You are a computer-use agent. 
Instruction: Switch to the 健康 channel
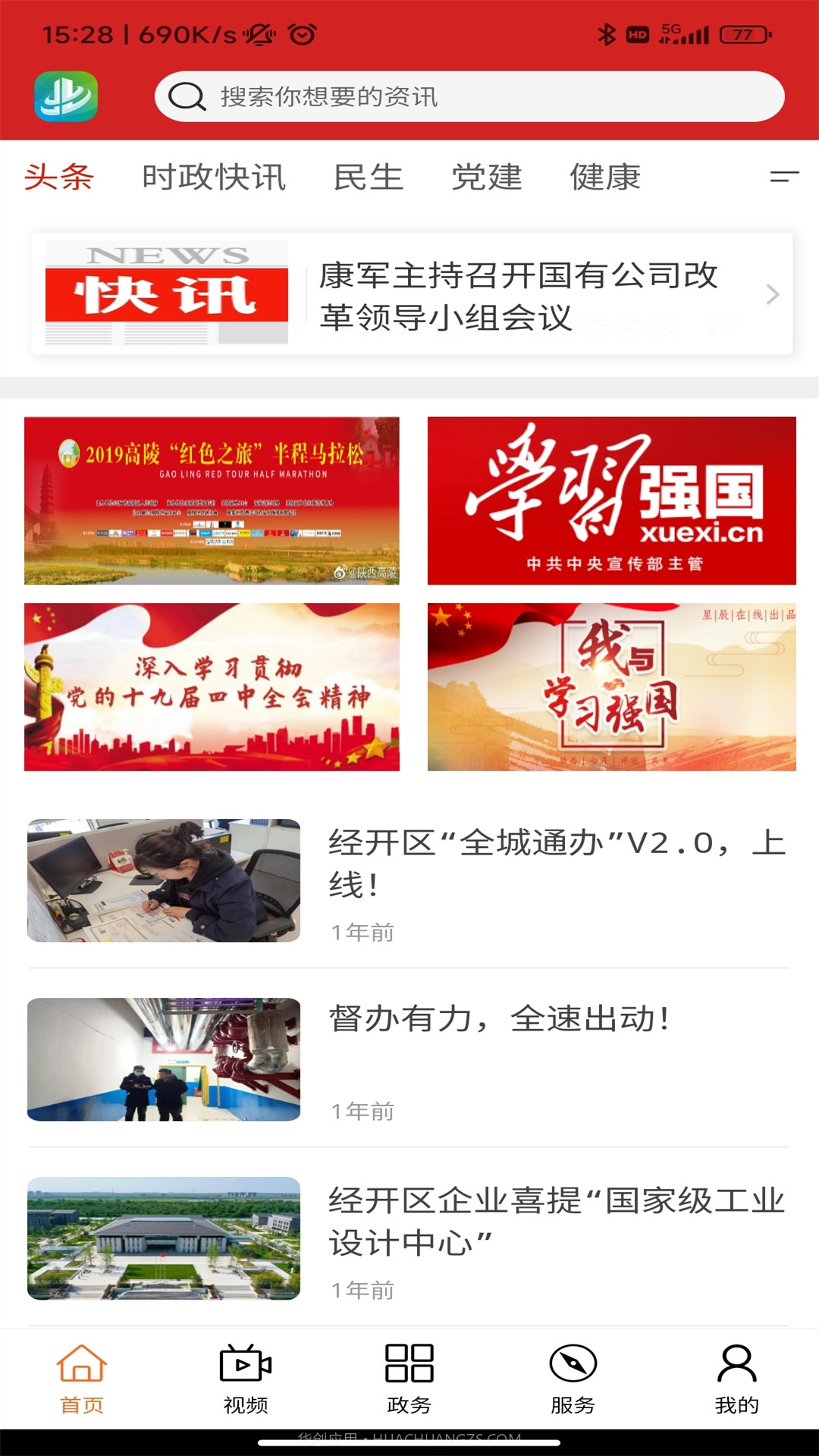tap(605, 176)
